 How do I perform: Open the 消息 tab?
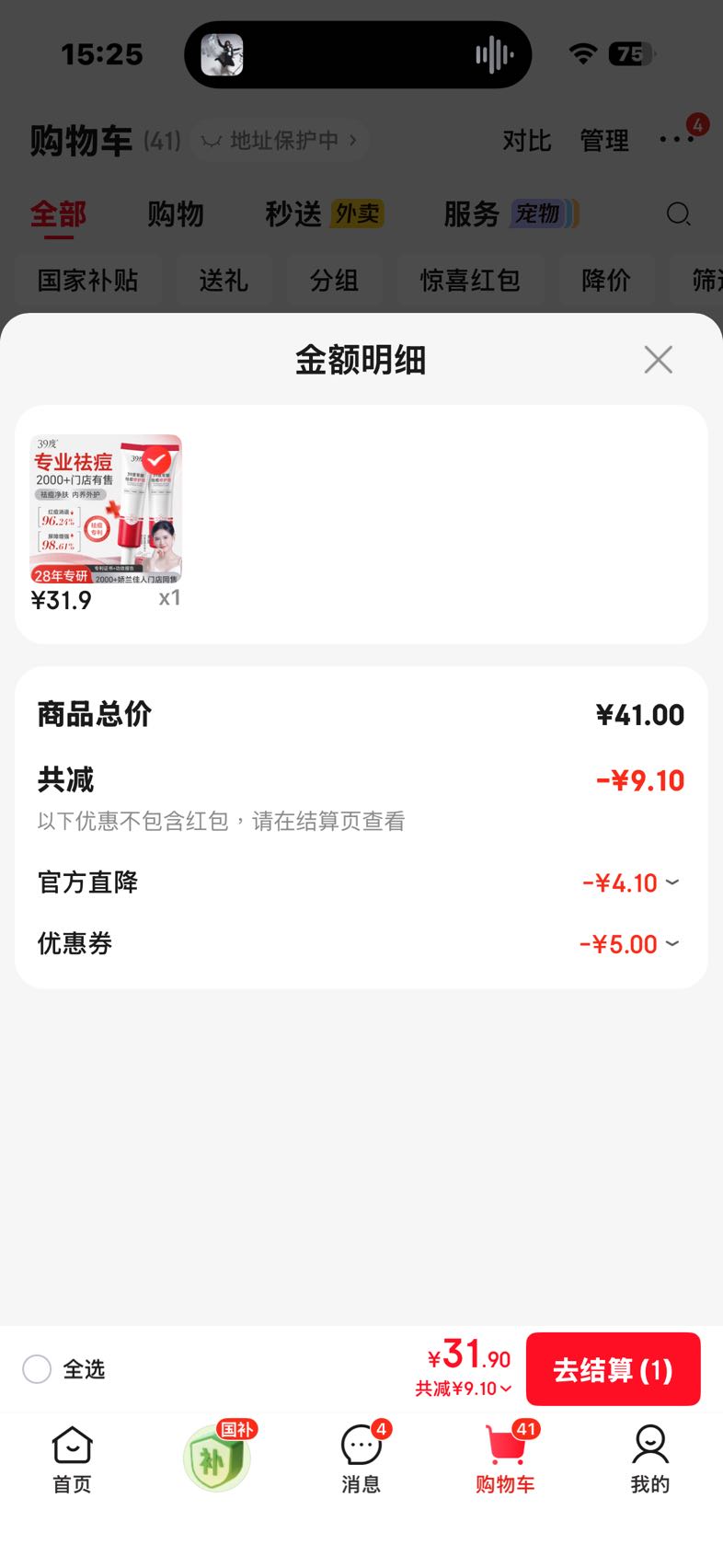(x=361, y=1459)
